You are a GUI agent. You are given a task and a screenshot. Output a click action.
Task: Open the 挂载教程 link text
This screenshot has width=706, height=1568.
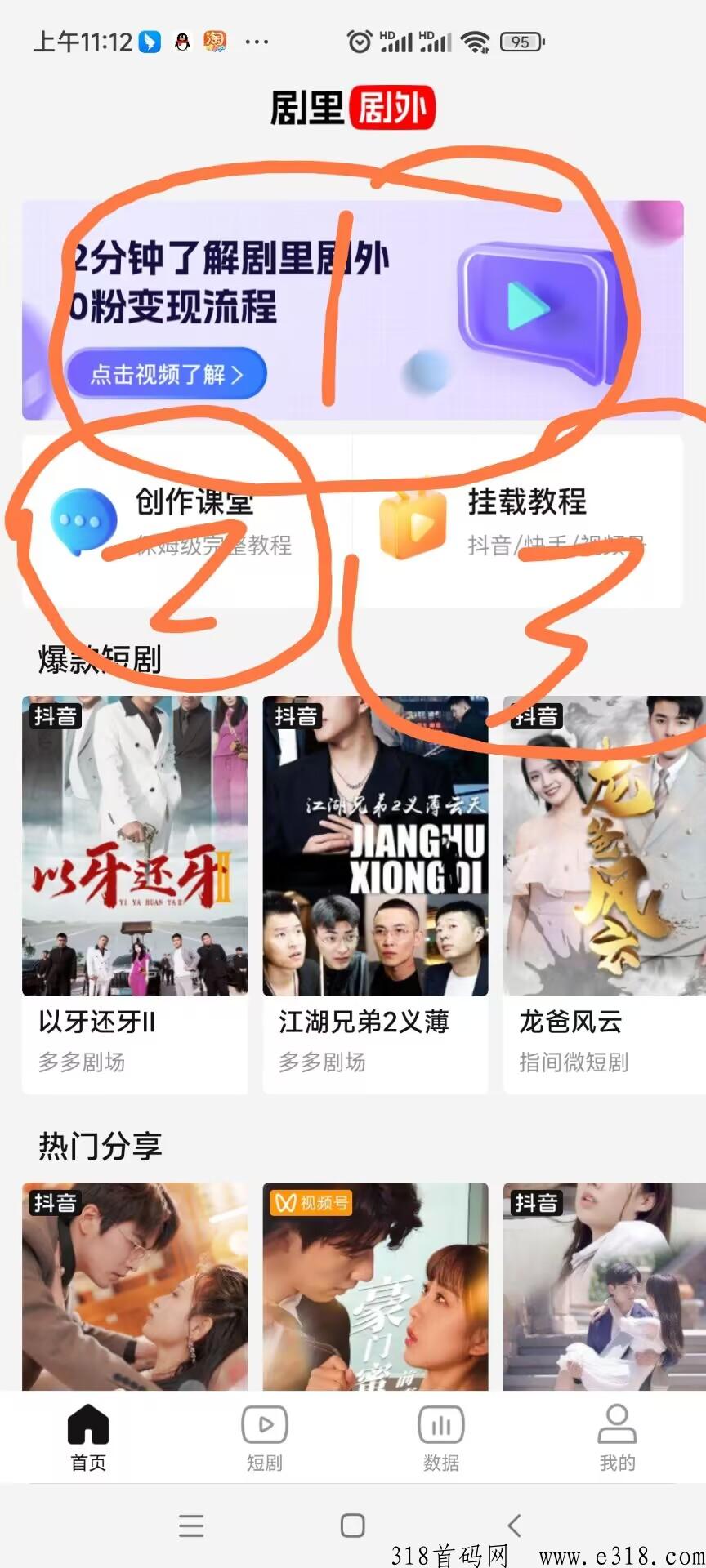point(528,503)
